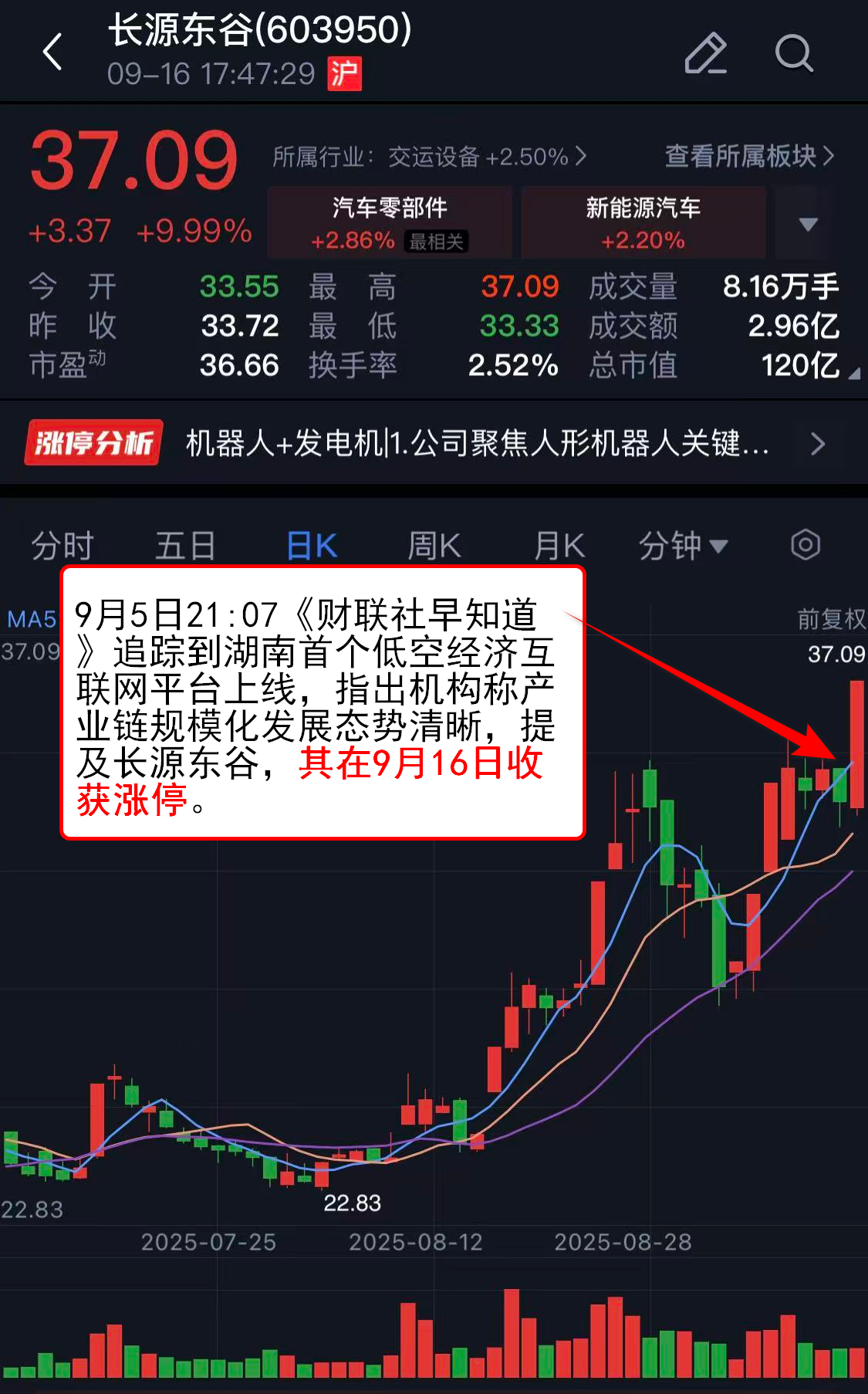Go back using the top-left arrow
This screenshot has height=1394, width=868.
(52, 52)
